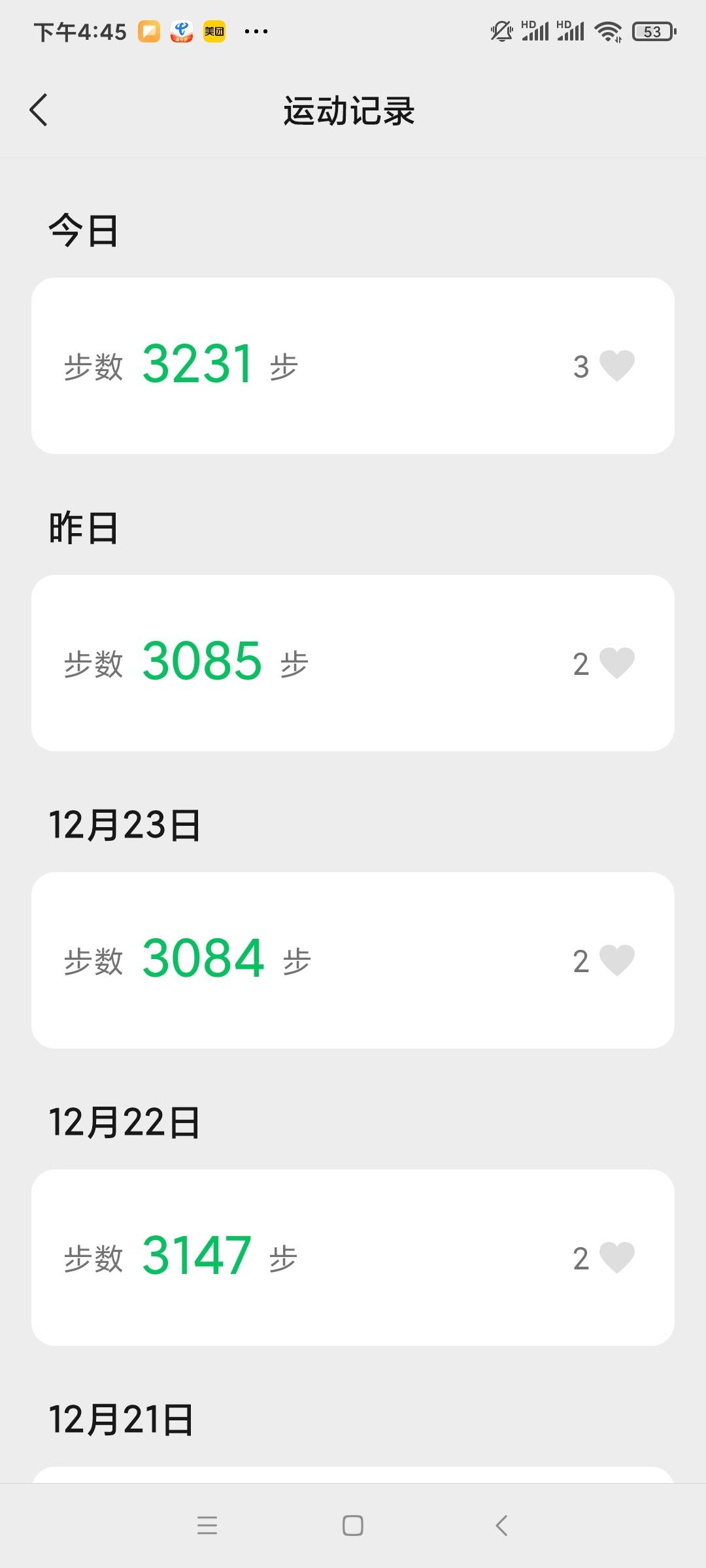The image size is (706, 1568).
Task: Click the orange notification icon in status bar
Action: (149, 31)
